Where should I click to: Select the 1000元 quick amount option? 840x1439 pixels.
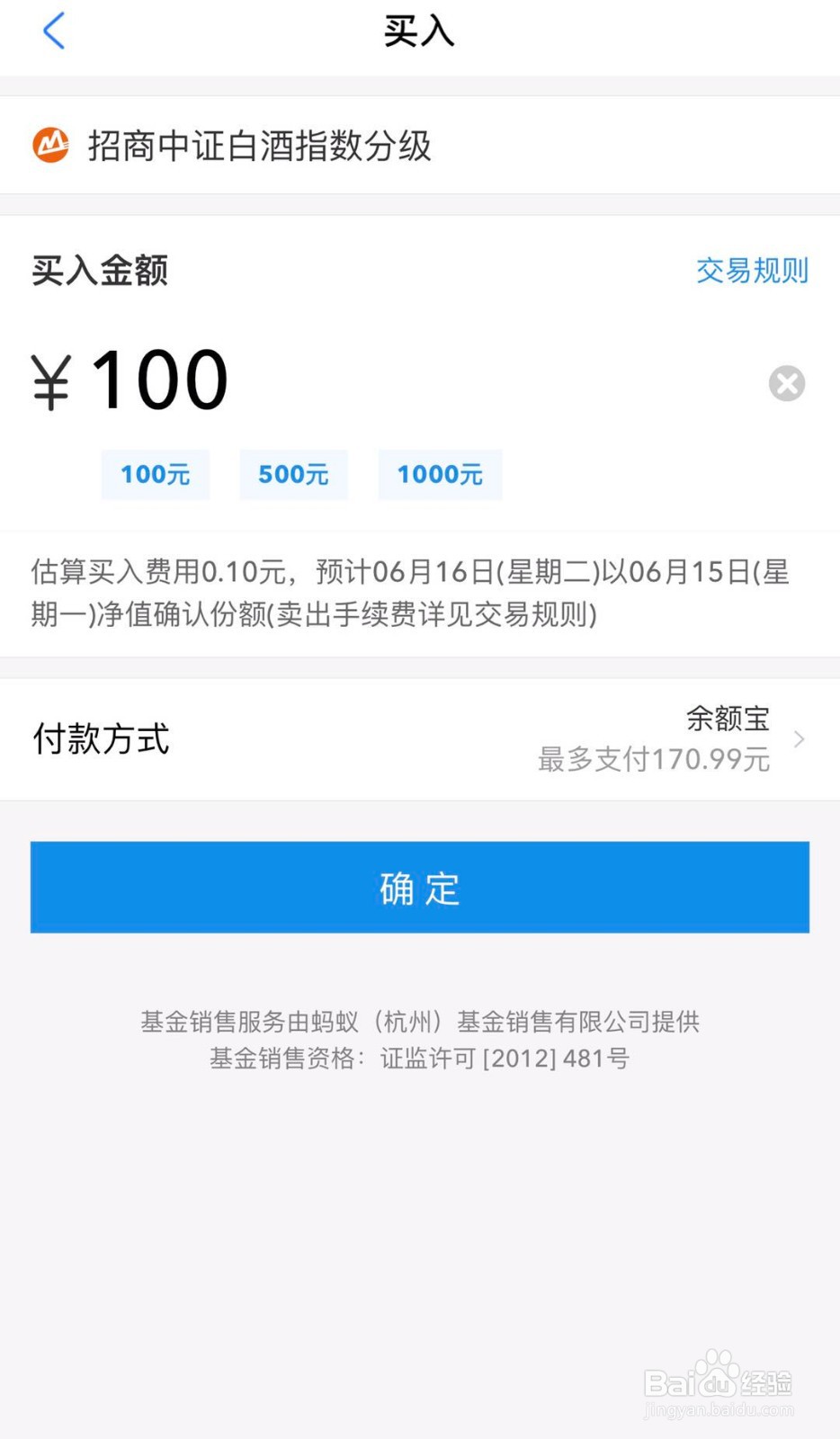pos(440,474)
